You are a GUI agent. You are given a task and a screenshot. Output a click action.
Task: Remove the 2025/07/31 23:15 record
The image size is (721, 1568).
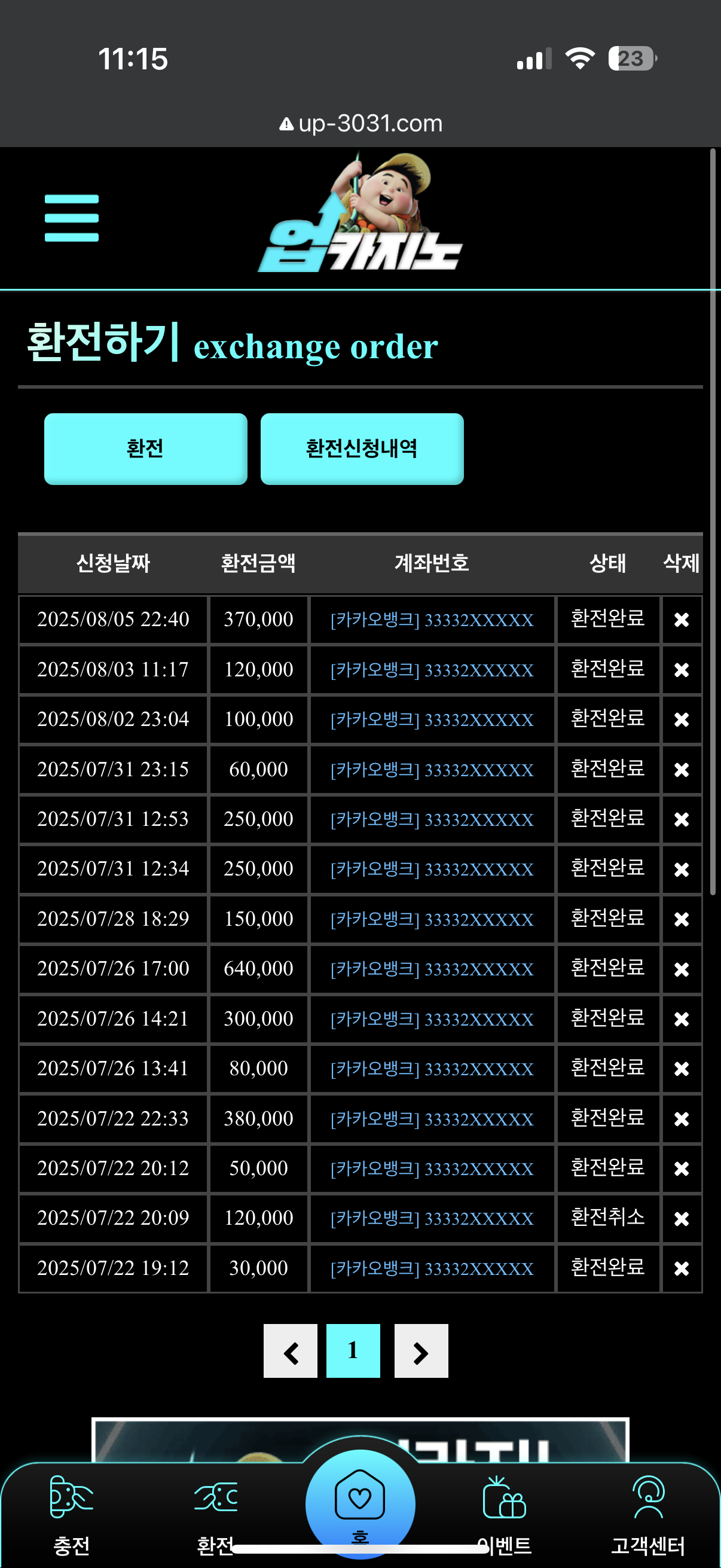[x=682, y=770]
